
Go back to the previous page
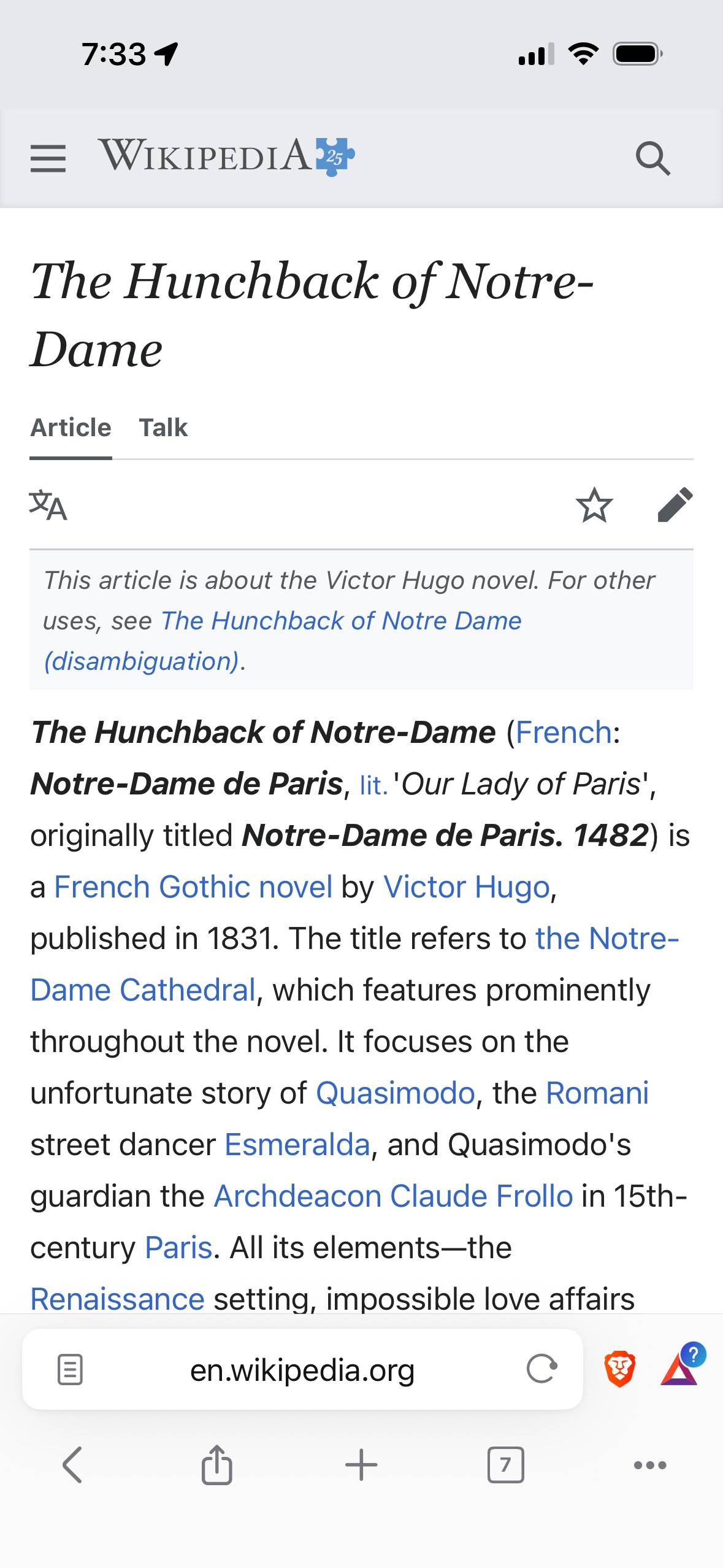tap(72, 1465)
